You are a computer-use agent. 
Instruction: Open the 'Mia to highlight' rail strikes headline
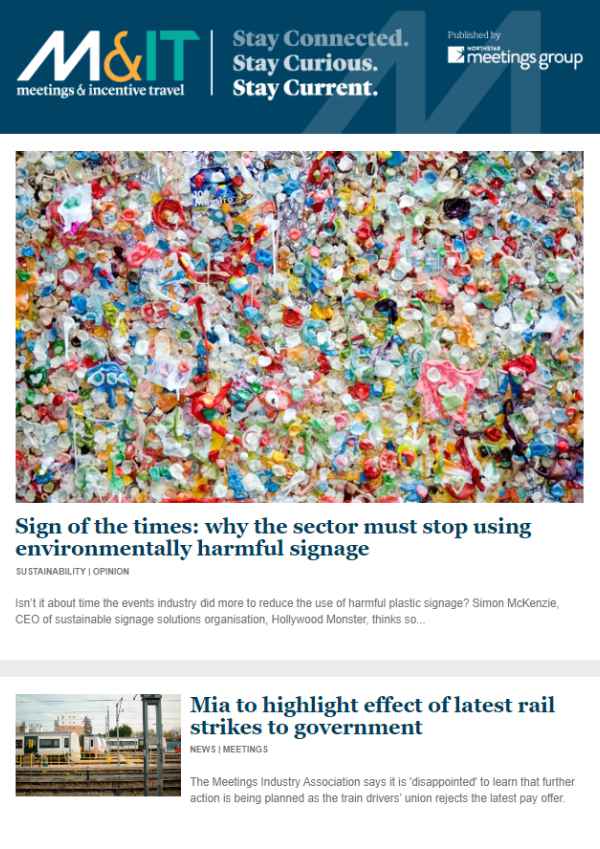(x=372, y=715)
